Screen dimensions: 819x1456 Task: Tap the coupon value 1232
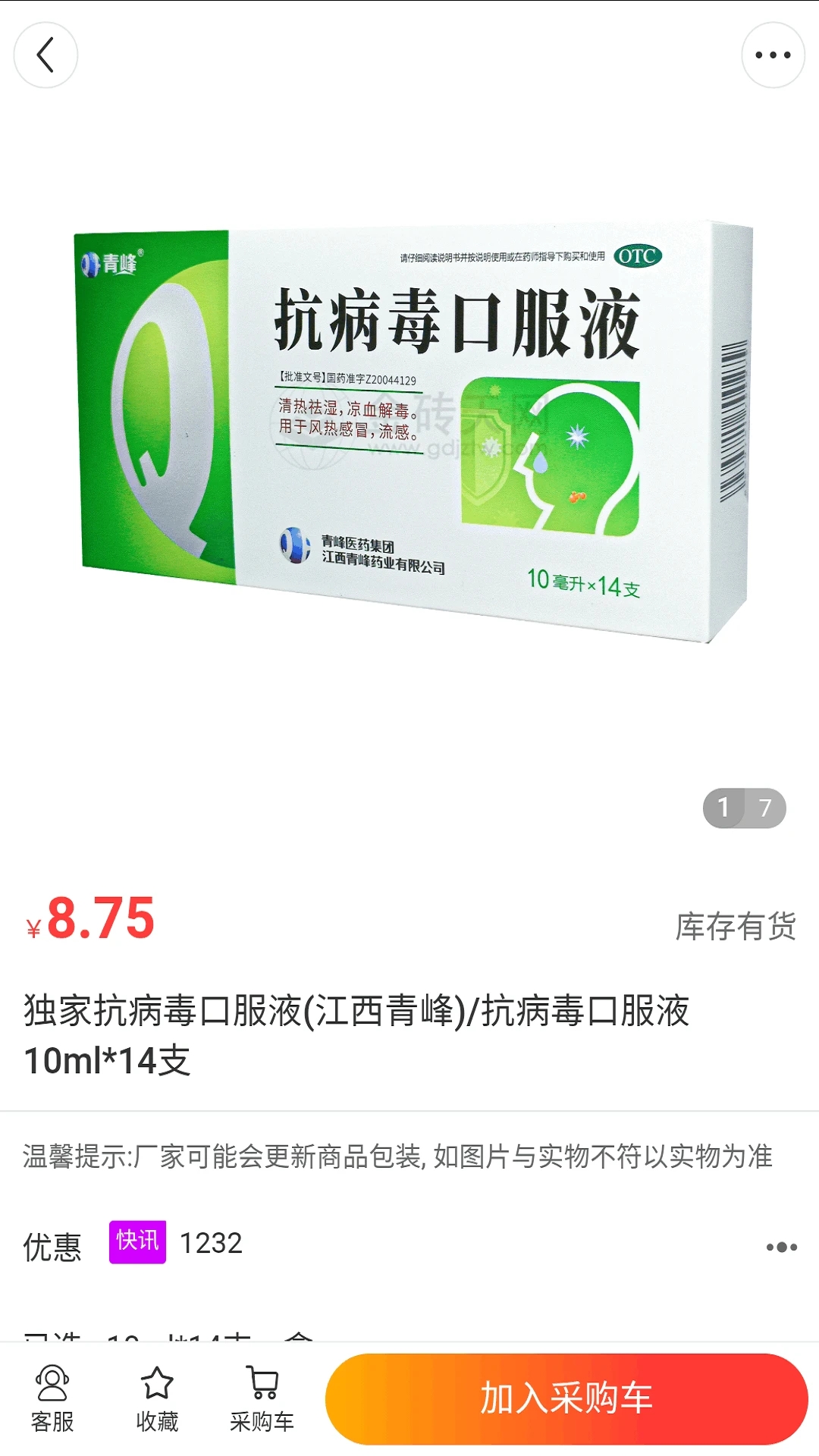[x=210, y=1244]
